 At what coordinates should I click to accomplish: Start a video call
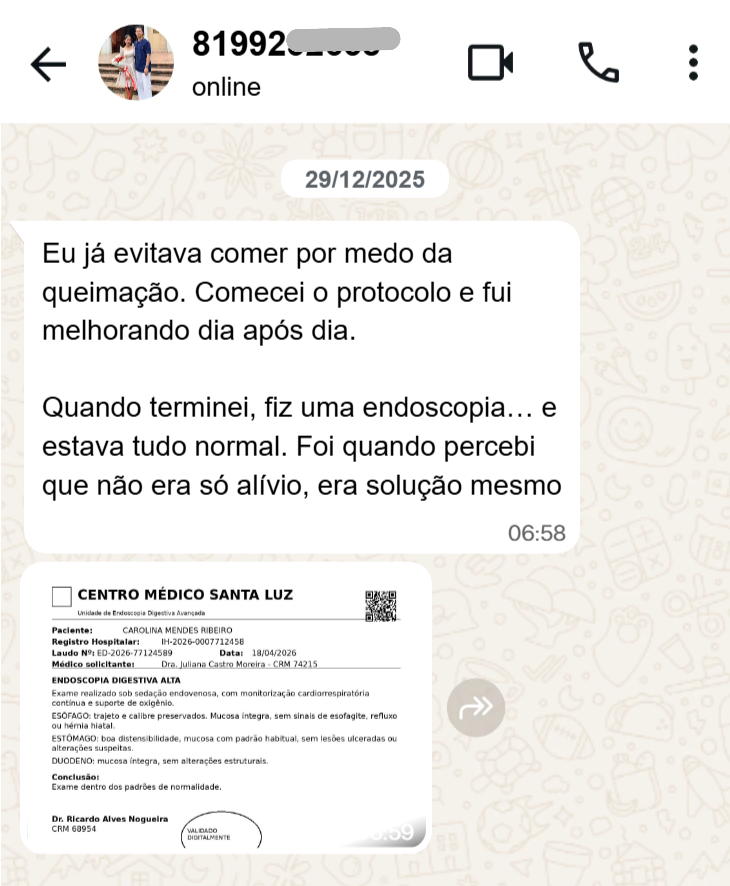click(x=491, y=63)
